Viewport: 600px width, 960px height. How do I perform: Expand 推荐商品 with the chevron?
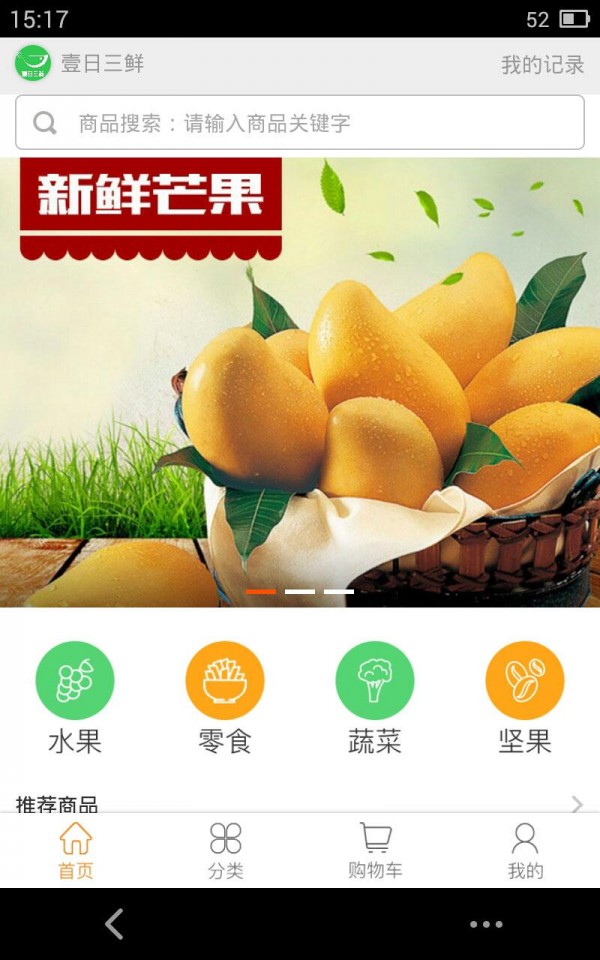tap(577, 803)
